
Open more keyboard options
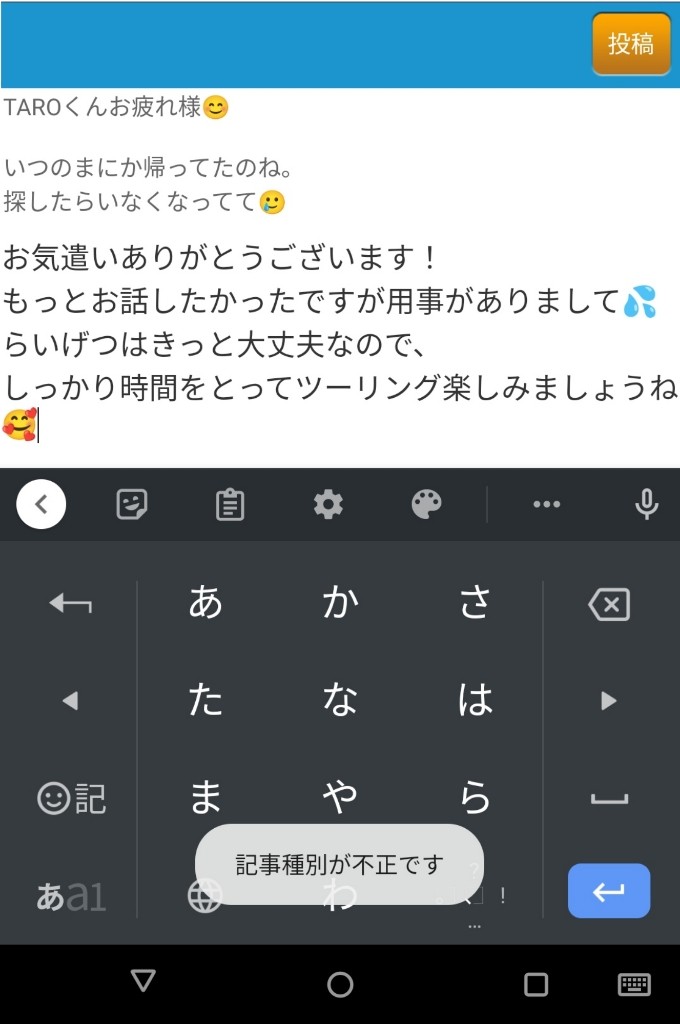tap(547, 505)
